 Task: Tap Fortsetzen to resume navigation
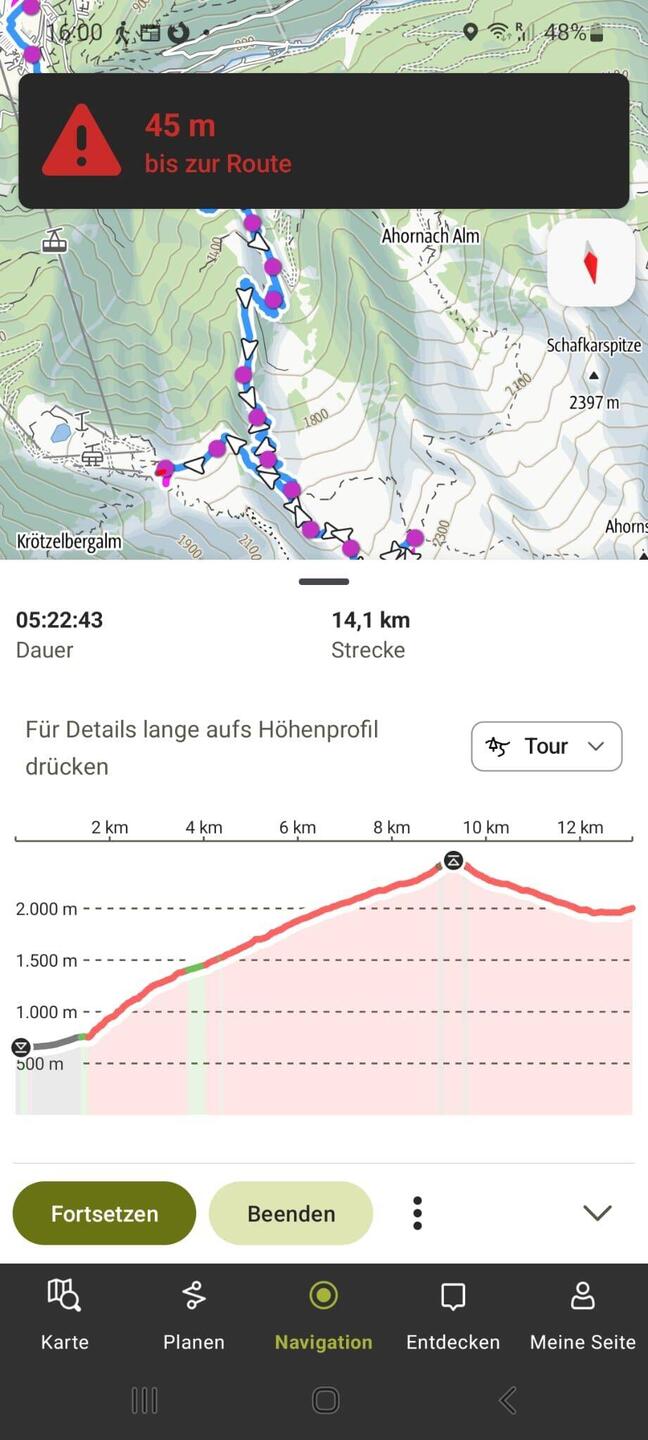pos(104,1213)
